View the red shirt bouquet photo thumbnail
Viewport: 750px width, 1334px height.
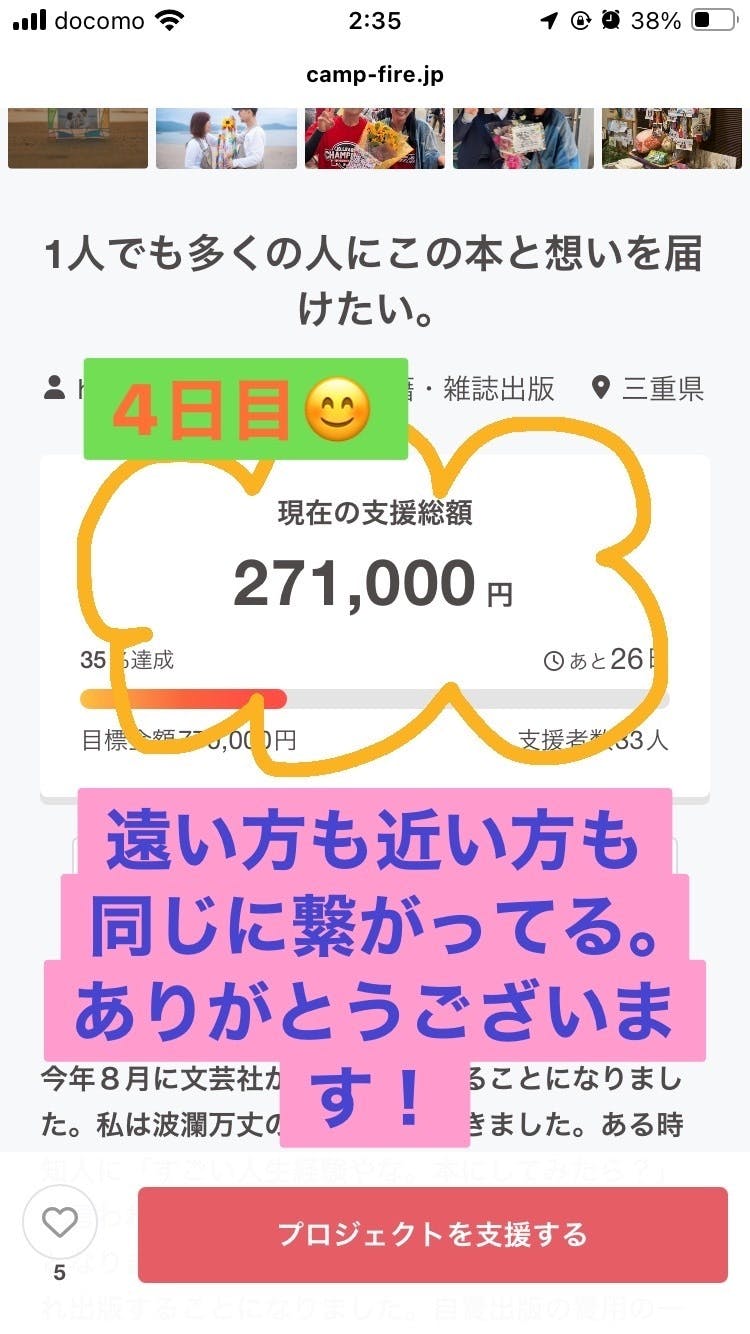374,138
